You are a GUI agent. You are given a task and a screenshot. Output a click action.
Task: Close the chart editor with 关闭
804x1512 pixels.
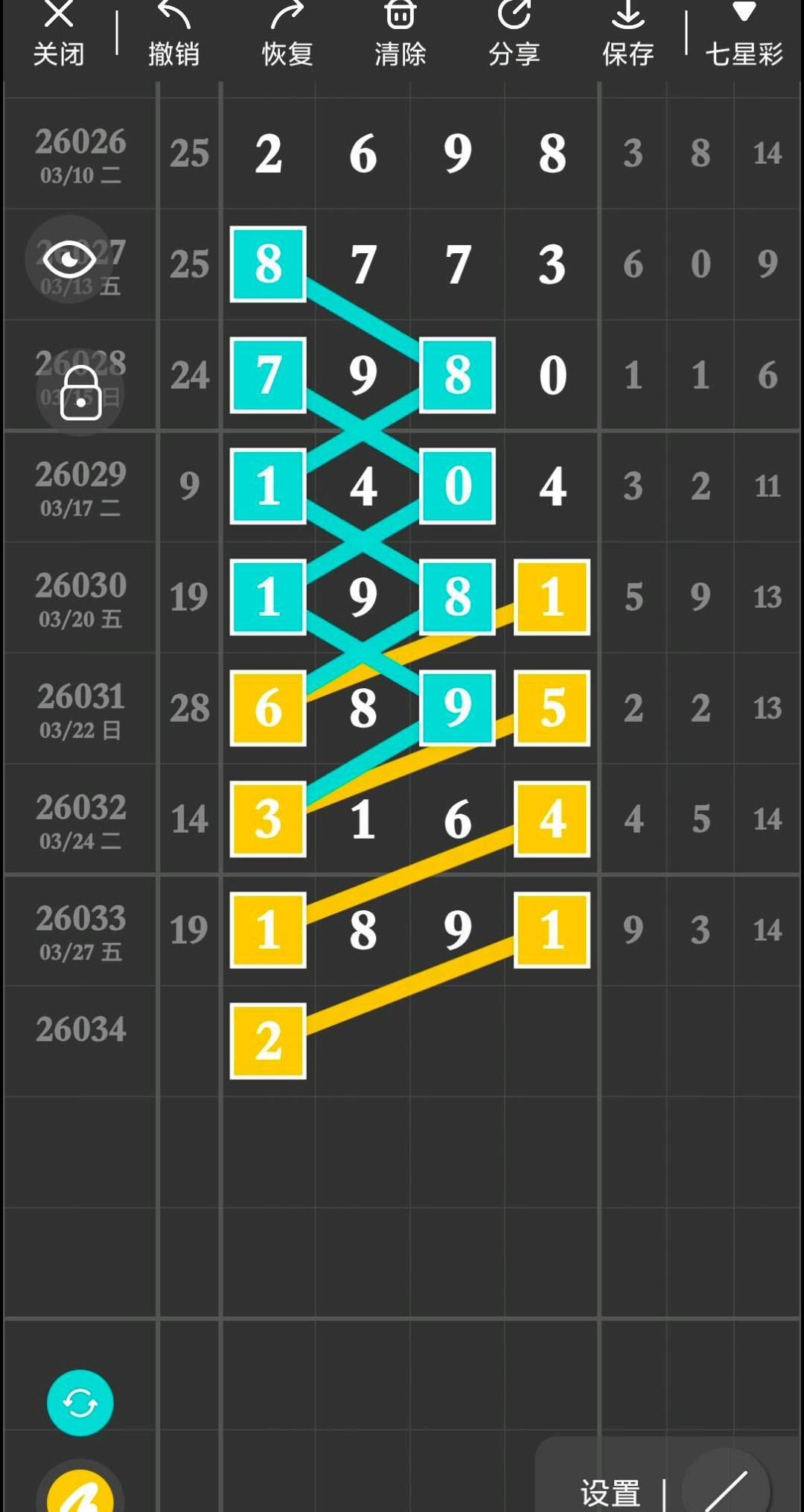tap(59, 34)
